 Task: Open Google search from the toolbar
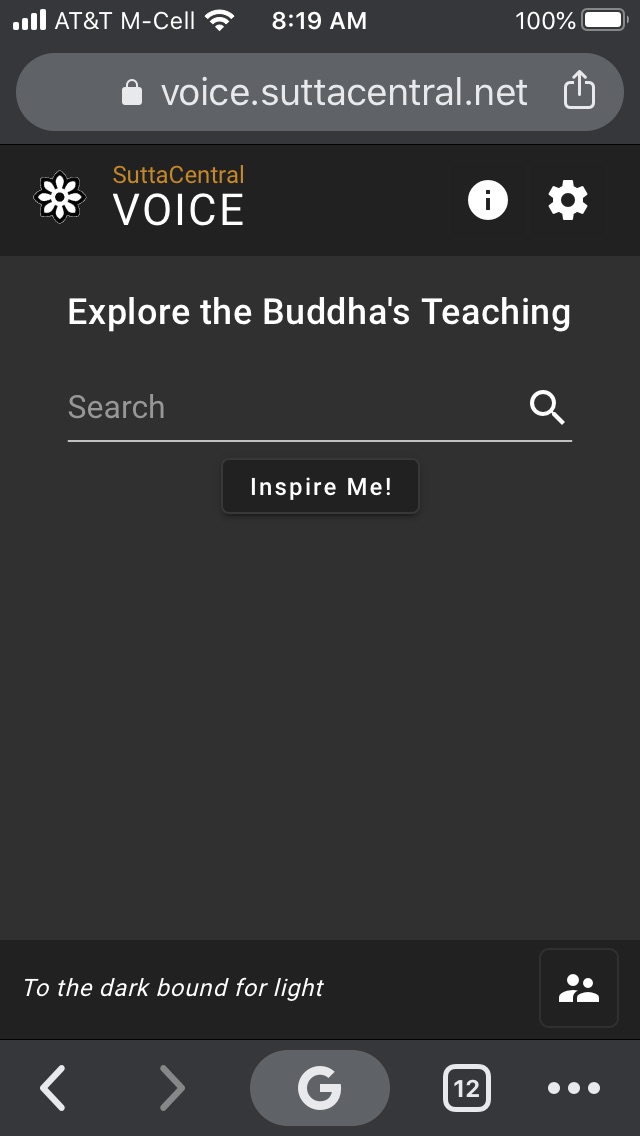320,1087
